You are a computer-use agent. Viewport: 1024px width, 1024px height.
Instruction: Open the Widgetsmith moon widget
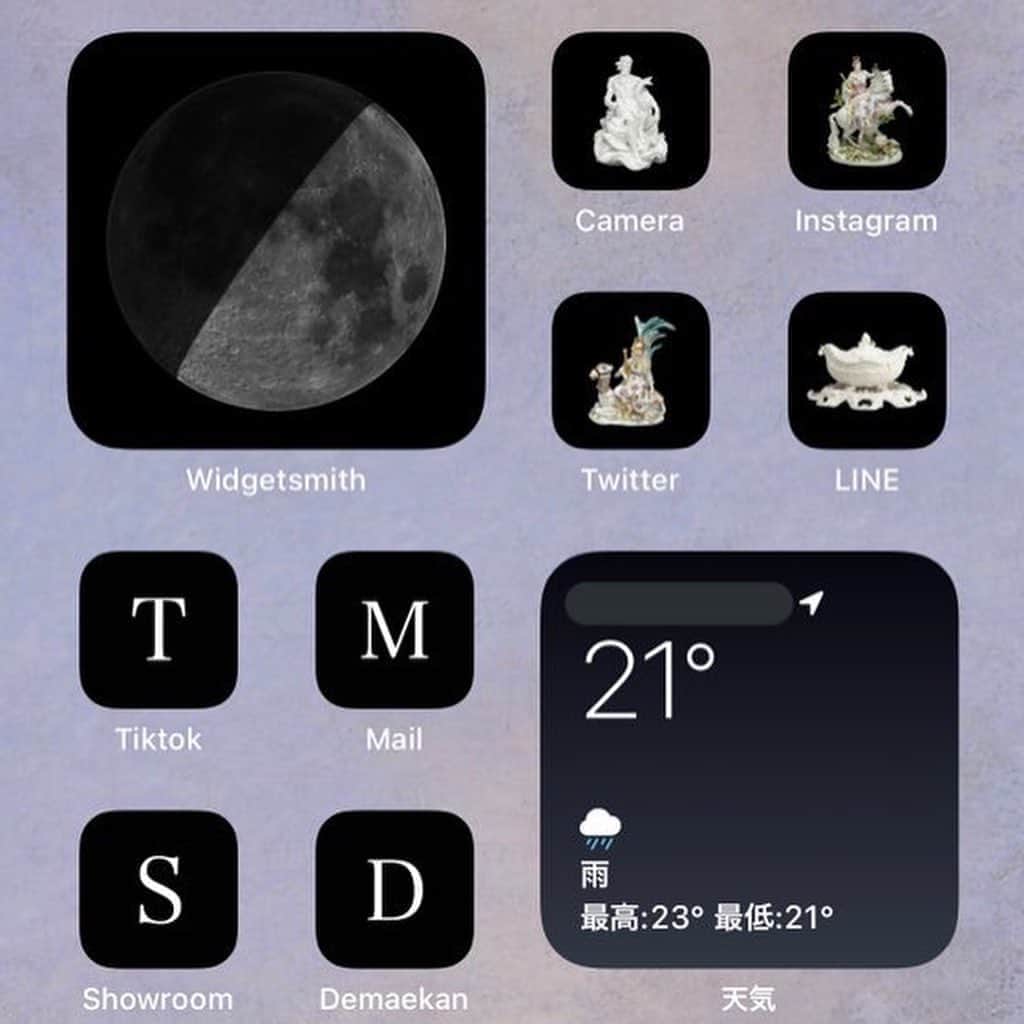276,240
